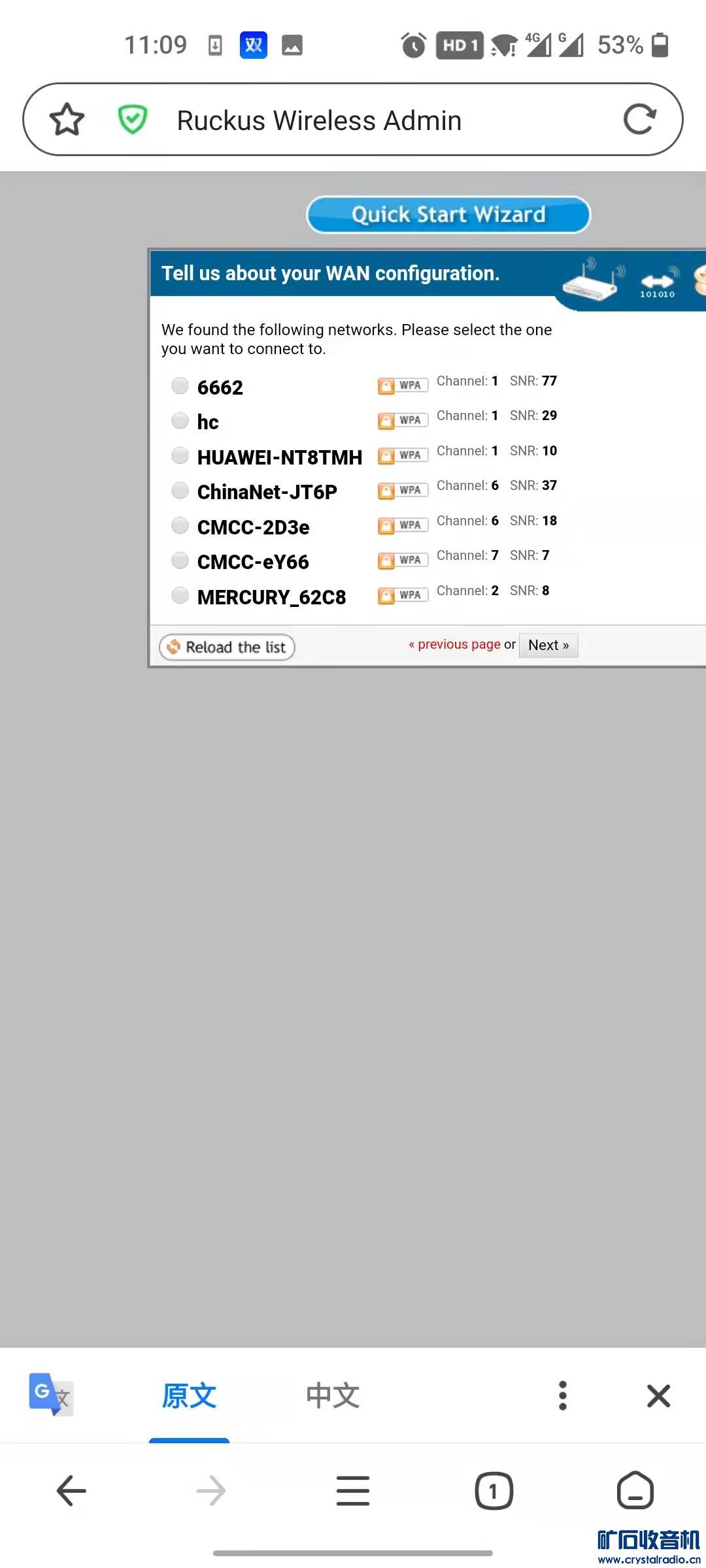Image resolution: width=706 pixels, height=1568 pixels.
Task: Close the translation bar
Action: click(x=658, y=1396)
